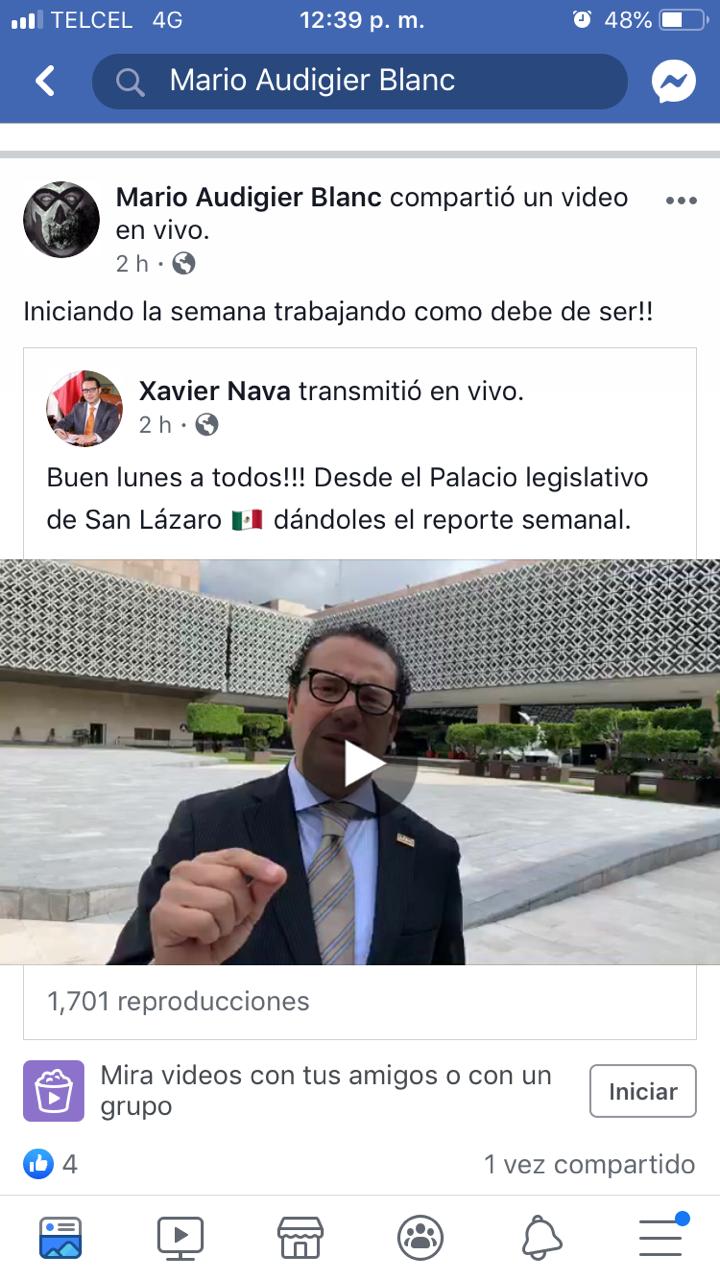This screenshot has height=1280, width=720.
Task: Open Xavier Nava's profile name link
Action: click(x=214, y=391)
